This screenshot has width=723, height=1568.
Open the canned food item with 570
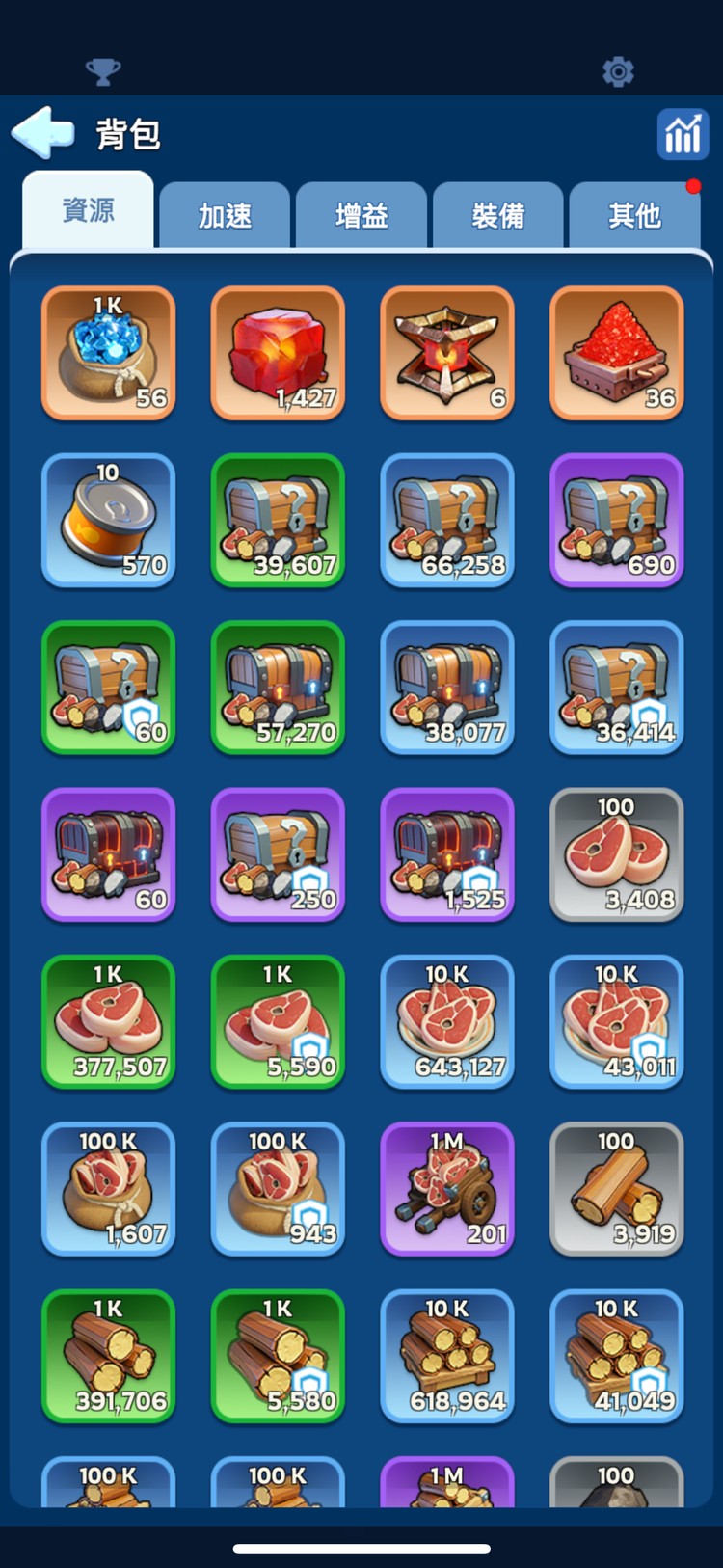(108, 520)
